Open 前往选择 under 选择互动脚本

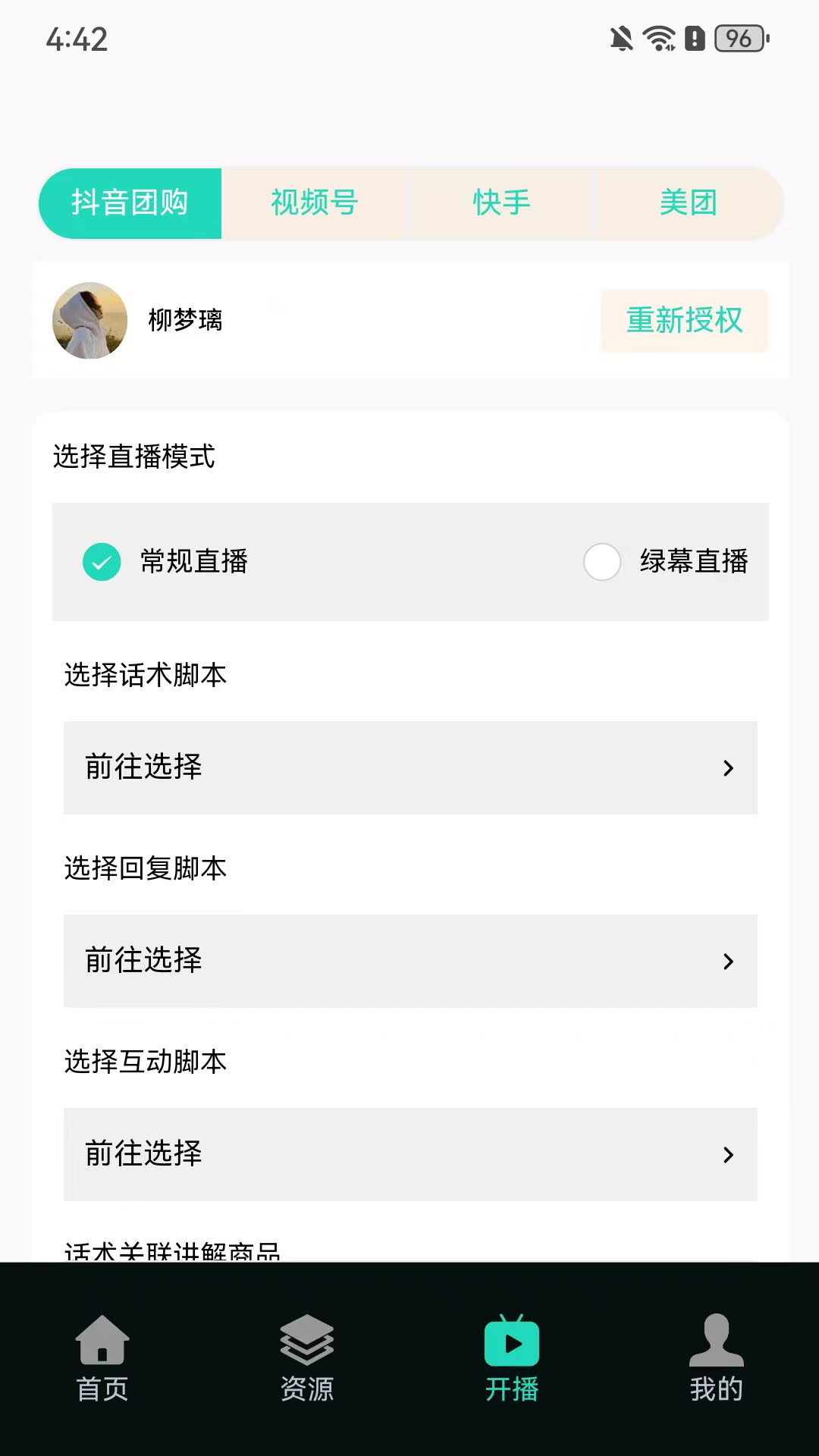(x=410, y=1154)
